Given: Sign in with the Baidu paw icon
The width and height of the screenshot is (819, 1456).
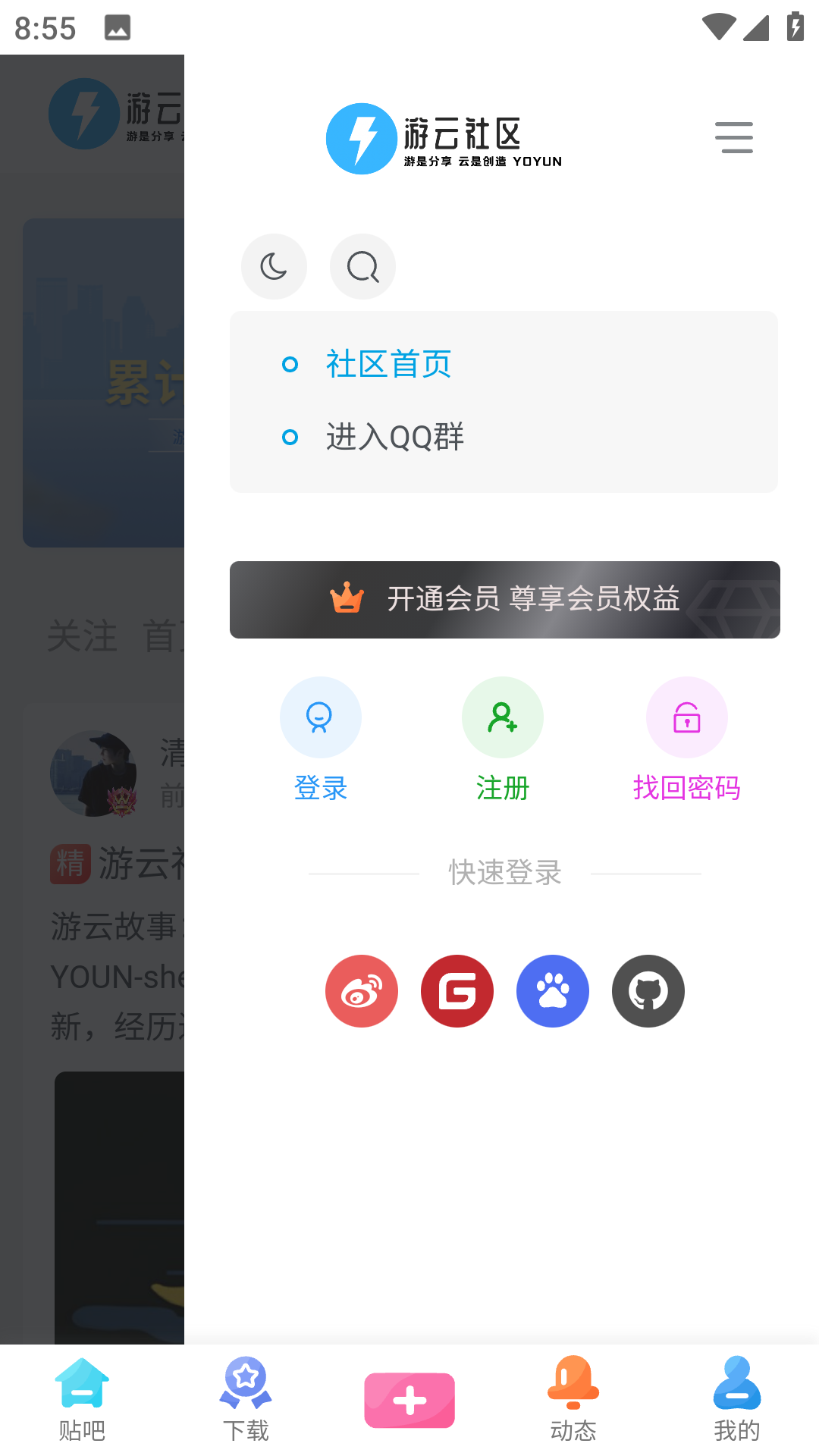Looking at the screenshot, I should tap(553, 990).
